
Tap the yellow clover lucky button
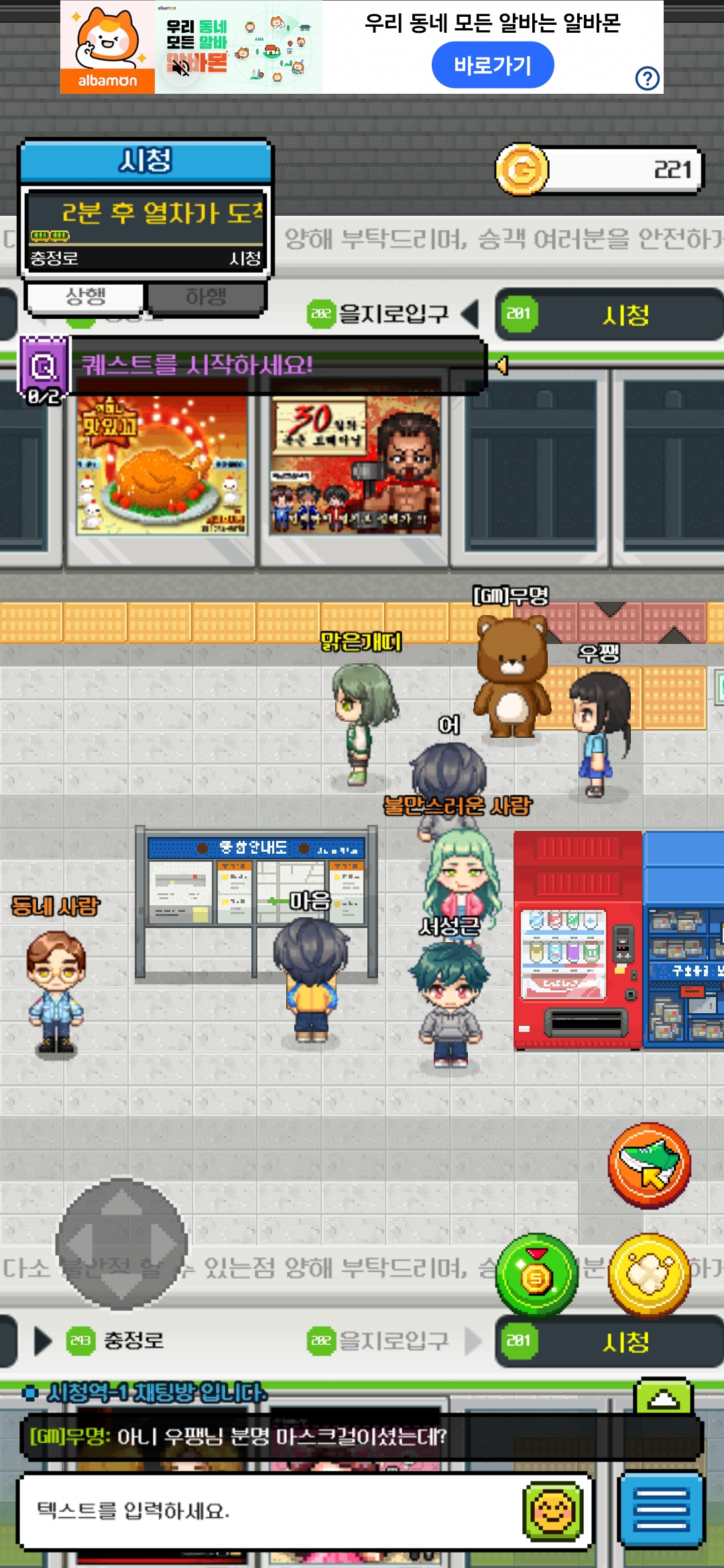(x=649, y=1275)
